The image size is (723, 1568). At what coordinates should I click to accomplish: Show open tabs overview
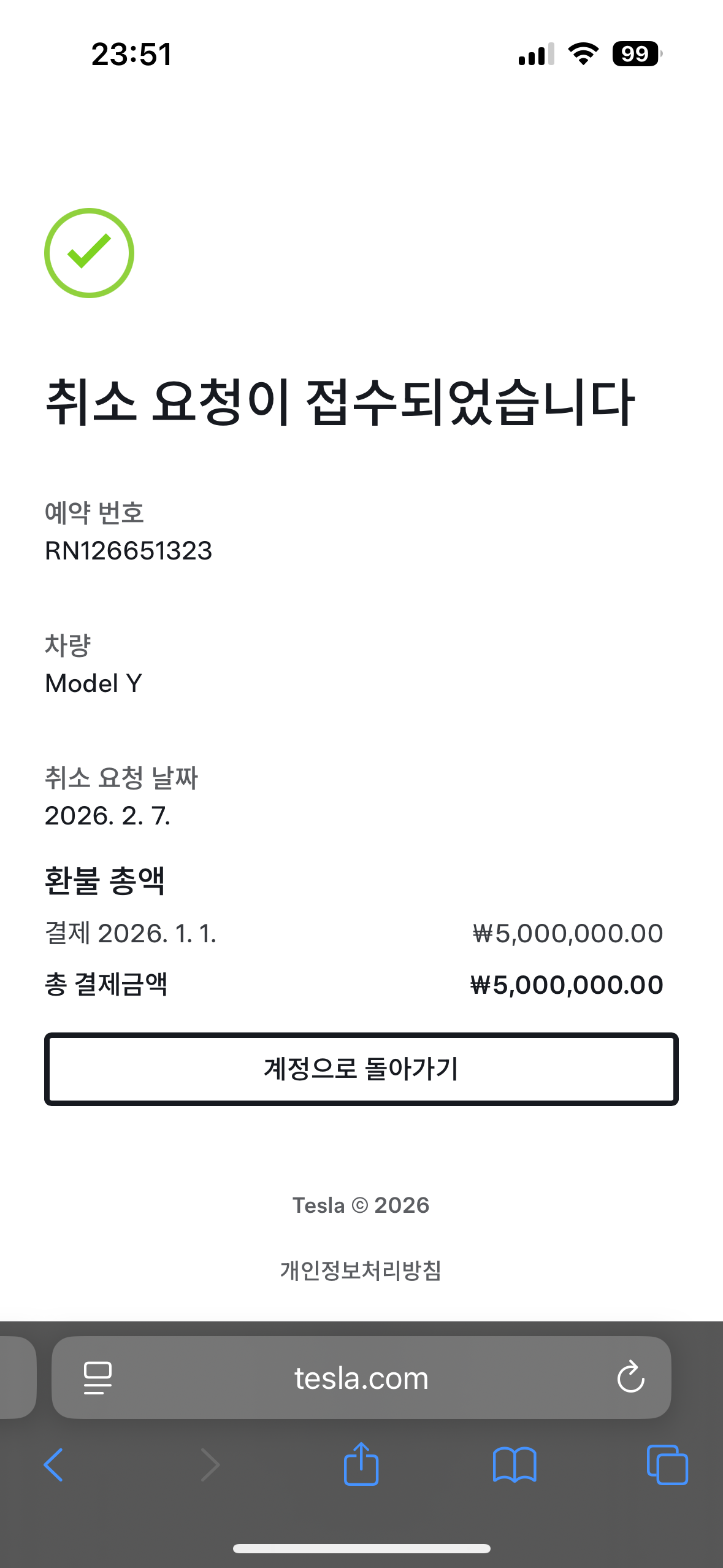pos(667,1465)
